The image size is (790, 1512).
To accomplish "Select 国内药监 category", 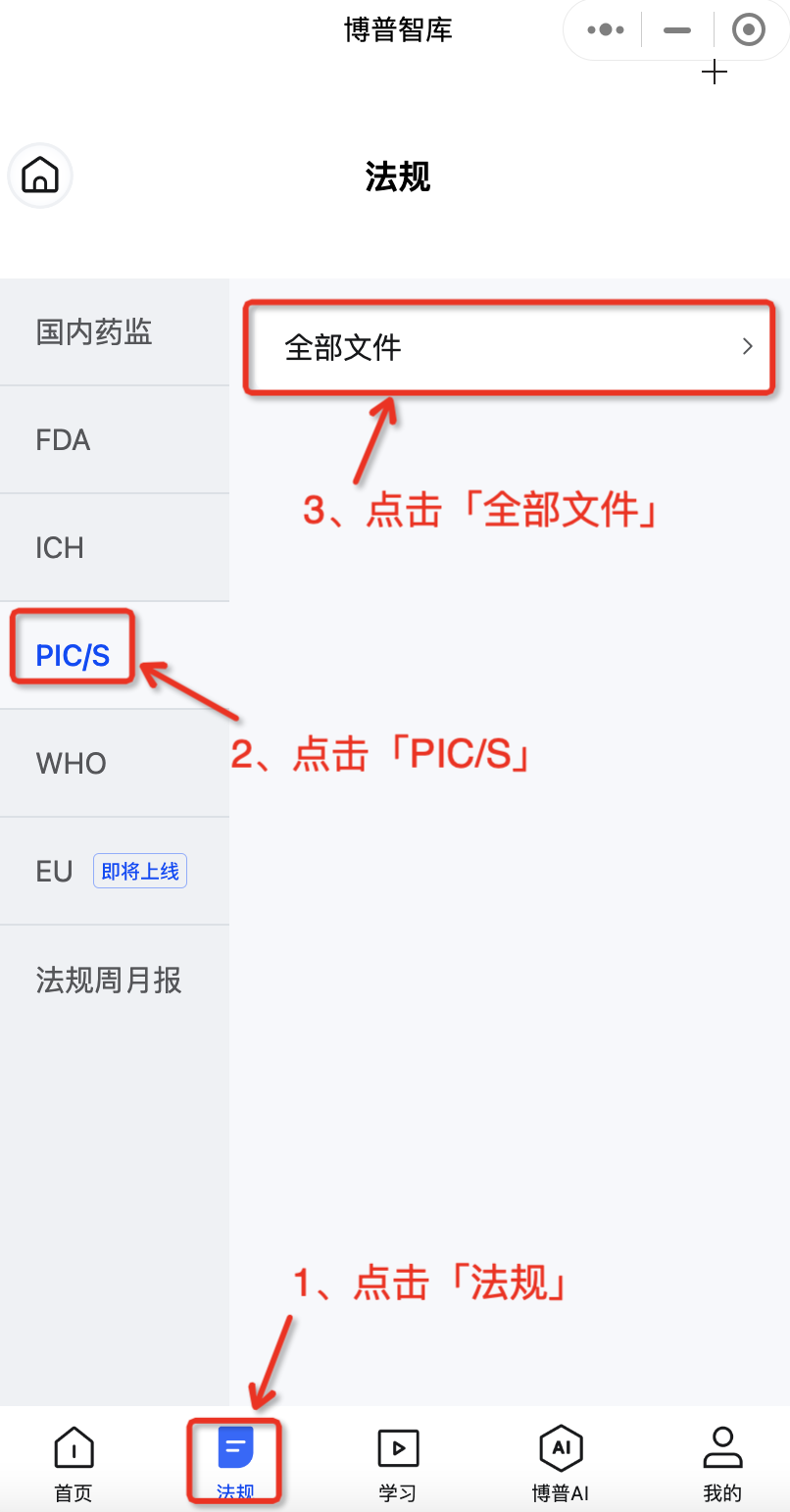I will point(115,332).
